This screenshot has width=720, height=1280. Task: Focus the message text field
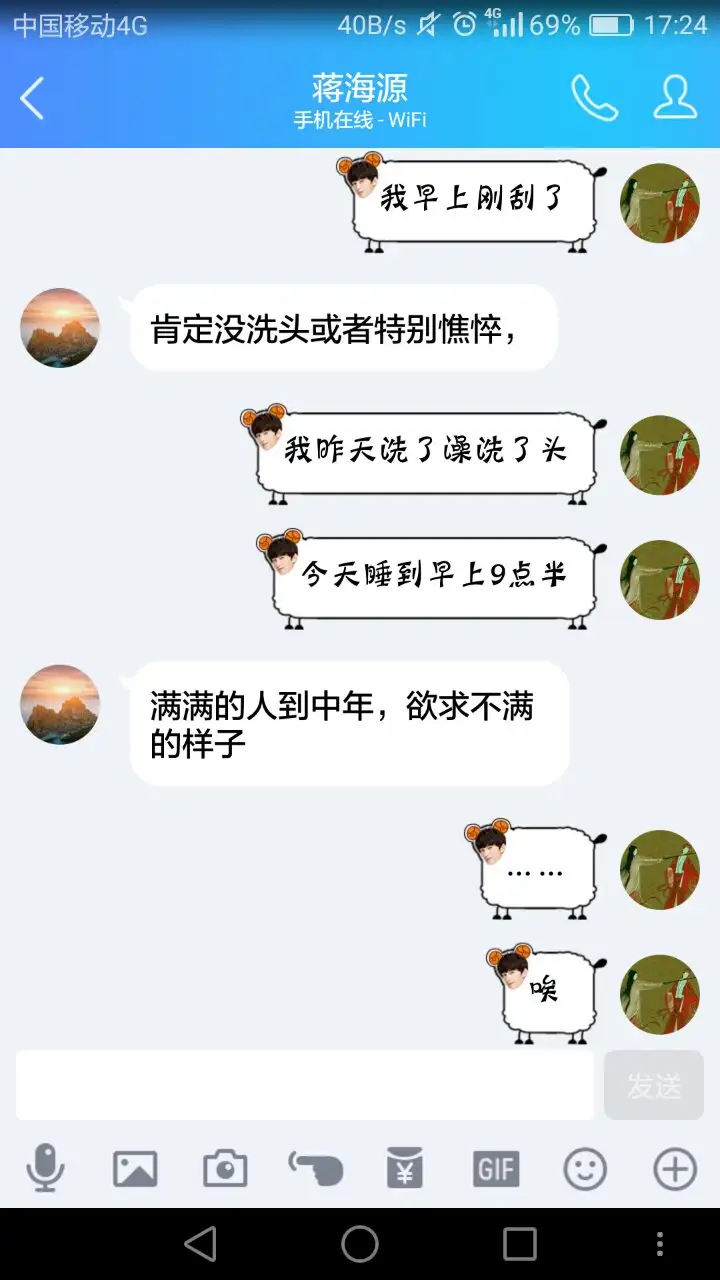click(305, 1085)
